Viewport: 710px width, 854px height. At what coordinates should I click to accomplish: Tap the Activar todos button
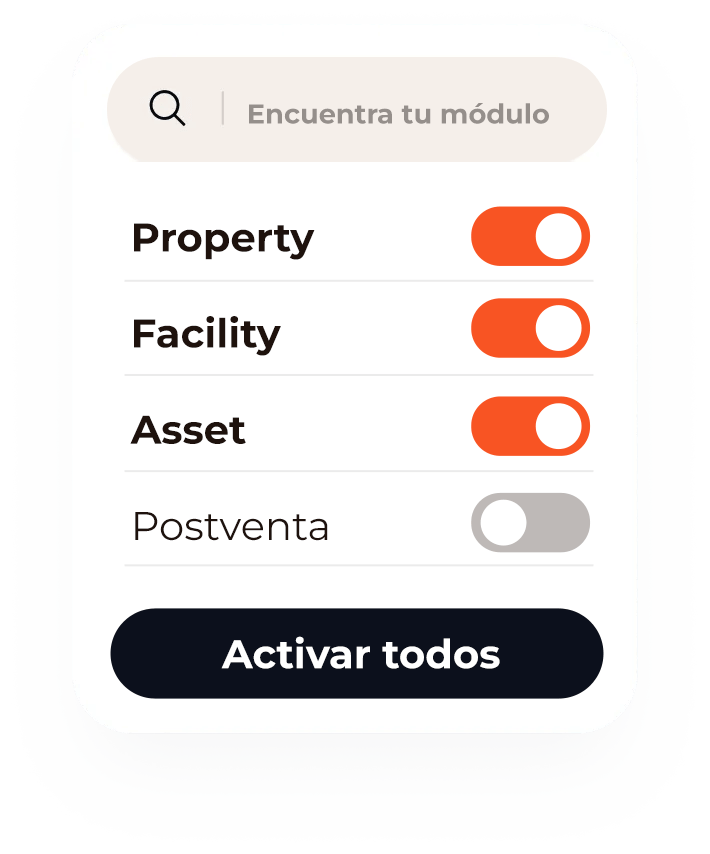(357, 654)
